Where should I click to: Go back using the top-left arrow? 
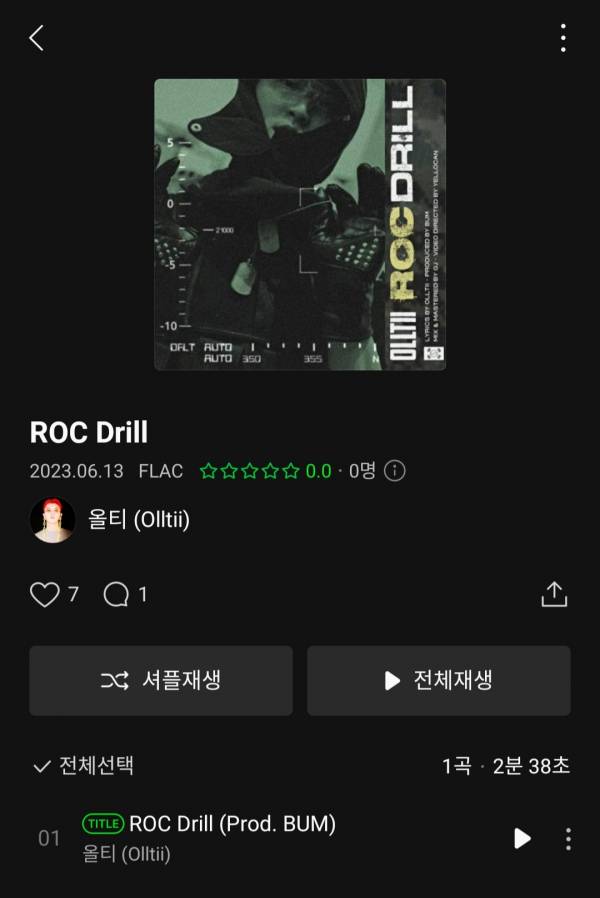pos(36,38)
